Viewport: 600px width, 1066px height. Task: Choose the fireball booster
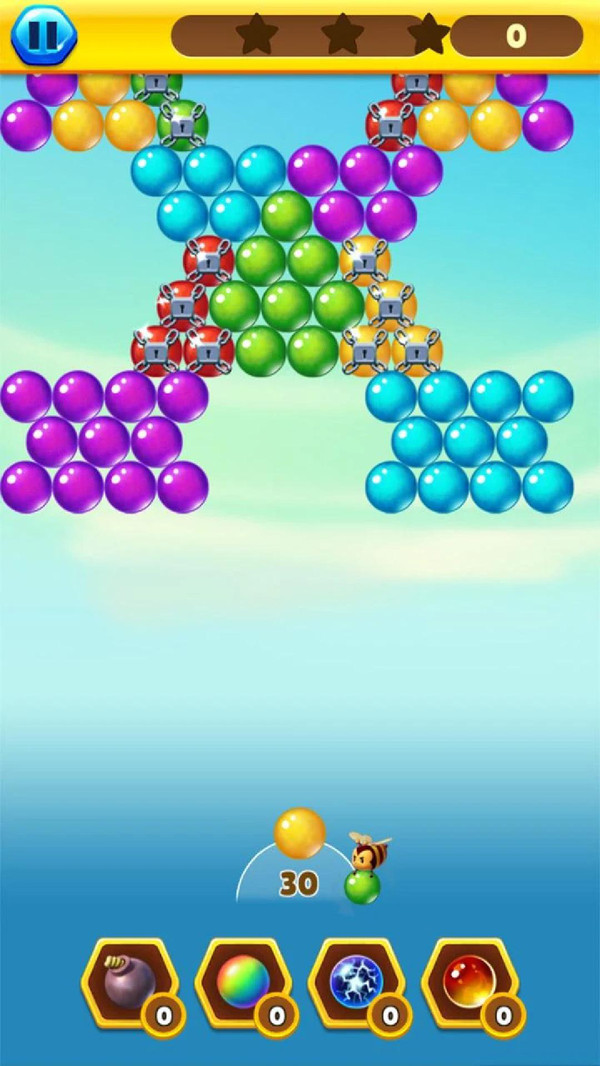tap(470, 983)
